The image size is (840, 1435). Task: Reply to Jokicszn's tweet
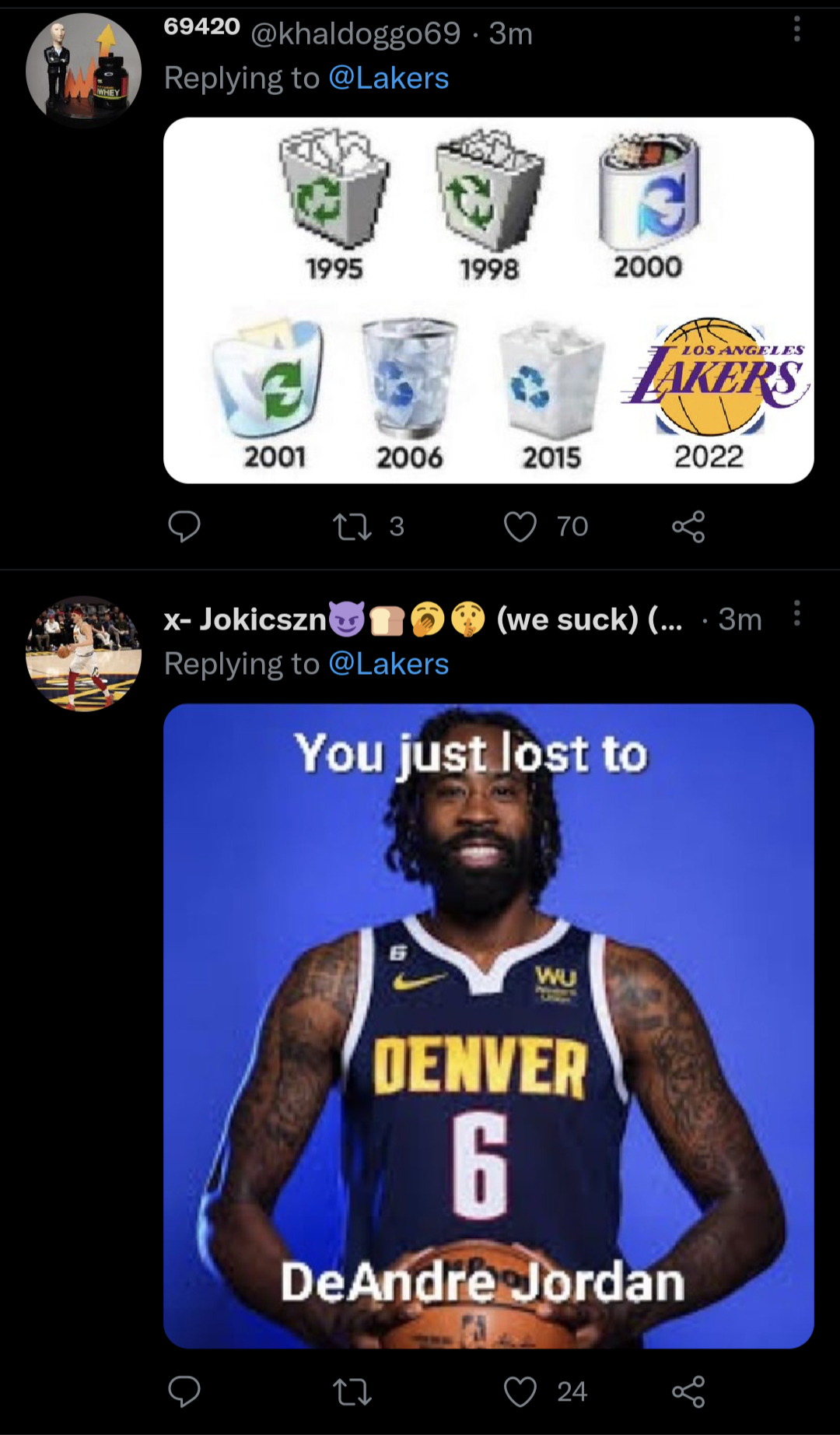(x=184, y=1391)
